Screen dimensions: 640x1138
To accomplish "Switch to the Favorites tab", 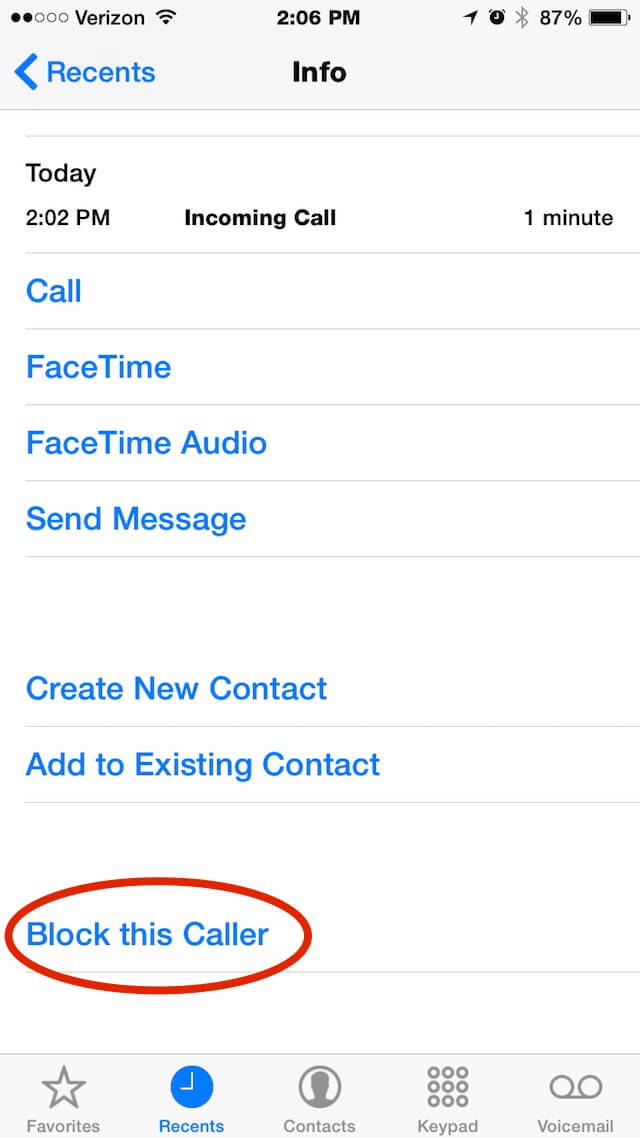I will click(63, 1098).
